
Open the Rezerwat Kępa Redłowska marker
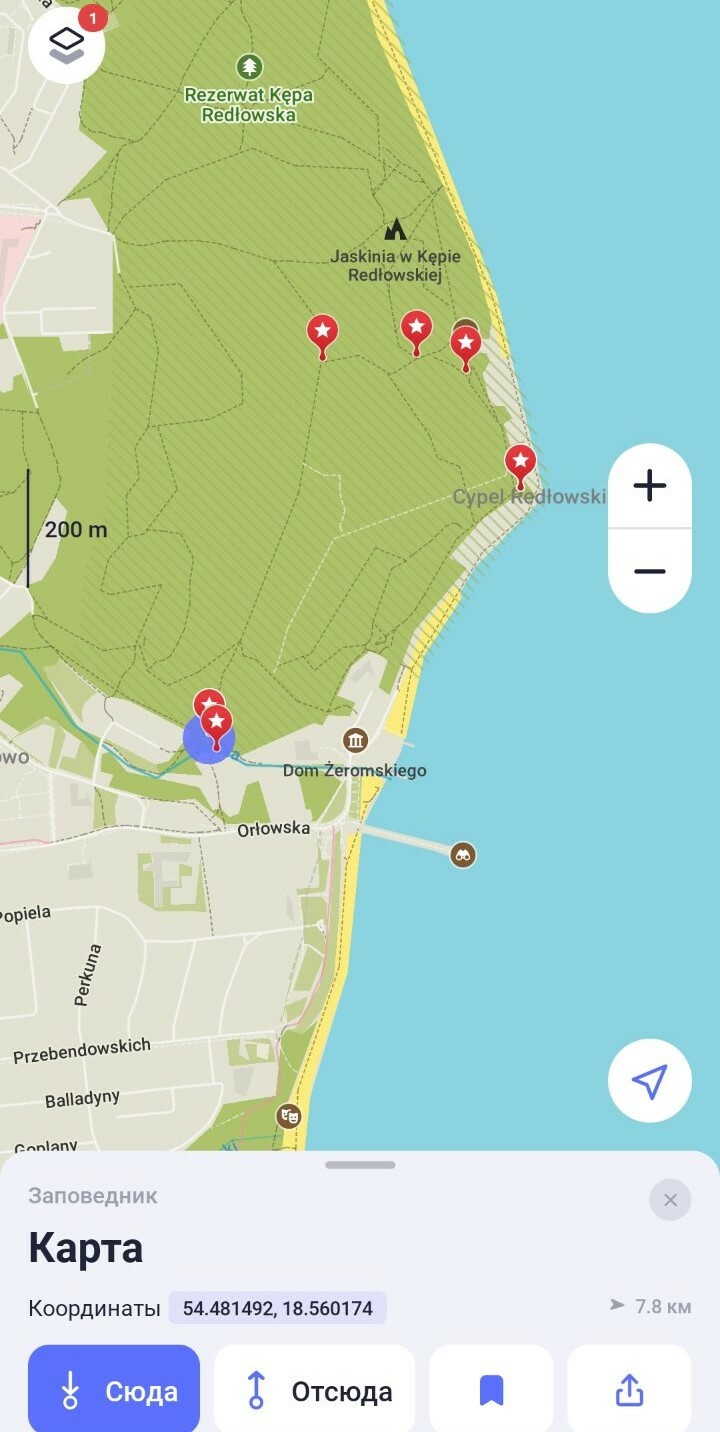pyautogui.click(x=249, y=67)
